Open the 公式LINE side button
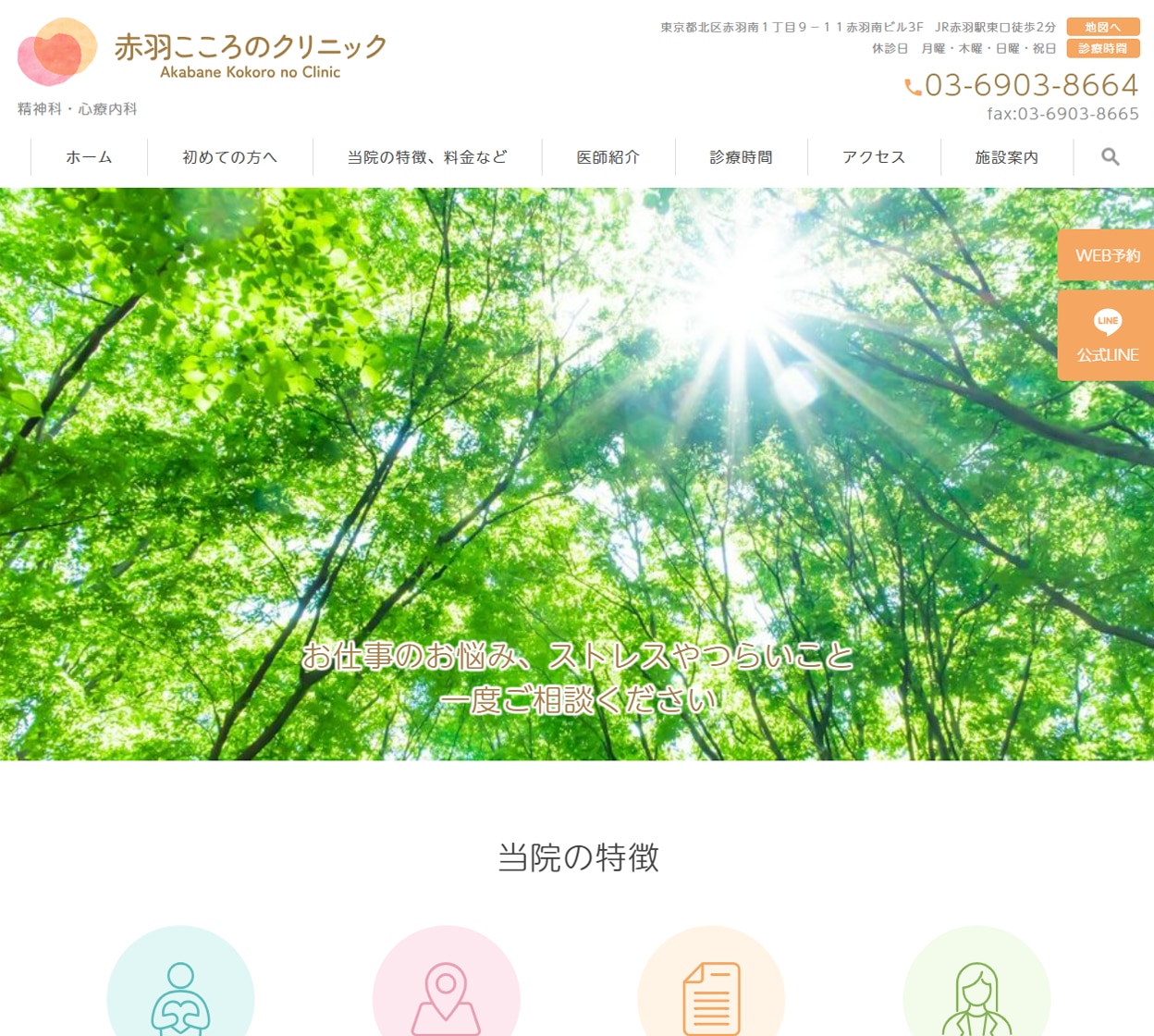The height and width of the screenshot is (1036, 1154). 1107,335
